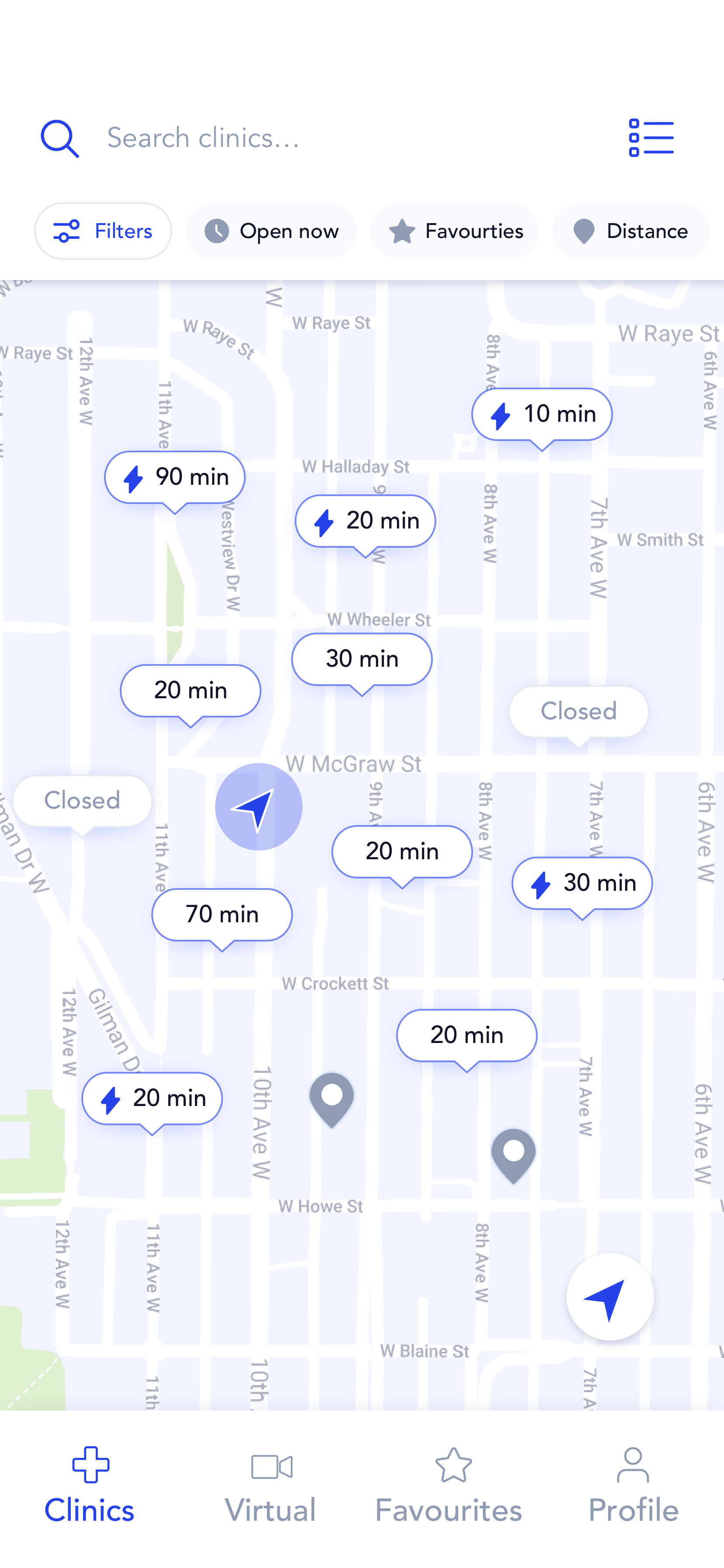
Task: Switch to the Virtual tab
Action: coord(270,1485)
